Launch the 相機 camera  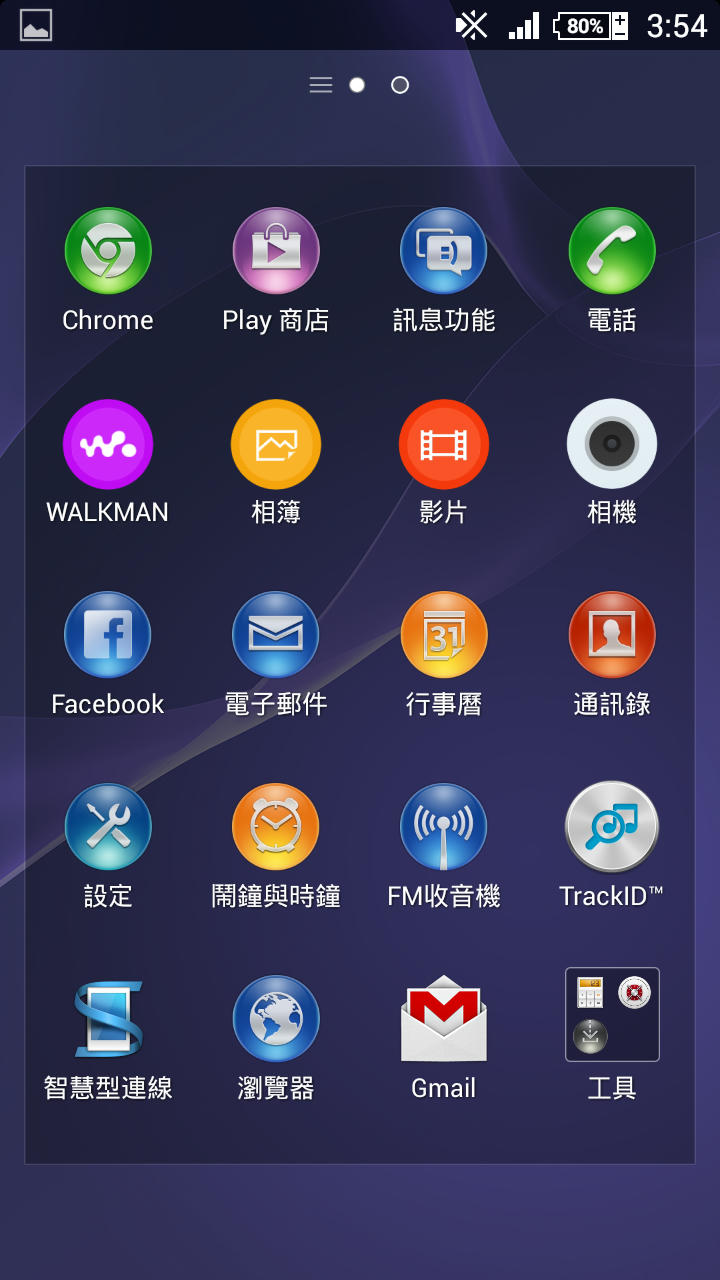(612, 444)
